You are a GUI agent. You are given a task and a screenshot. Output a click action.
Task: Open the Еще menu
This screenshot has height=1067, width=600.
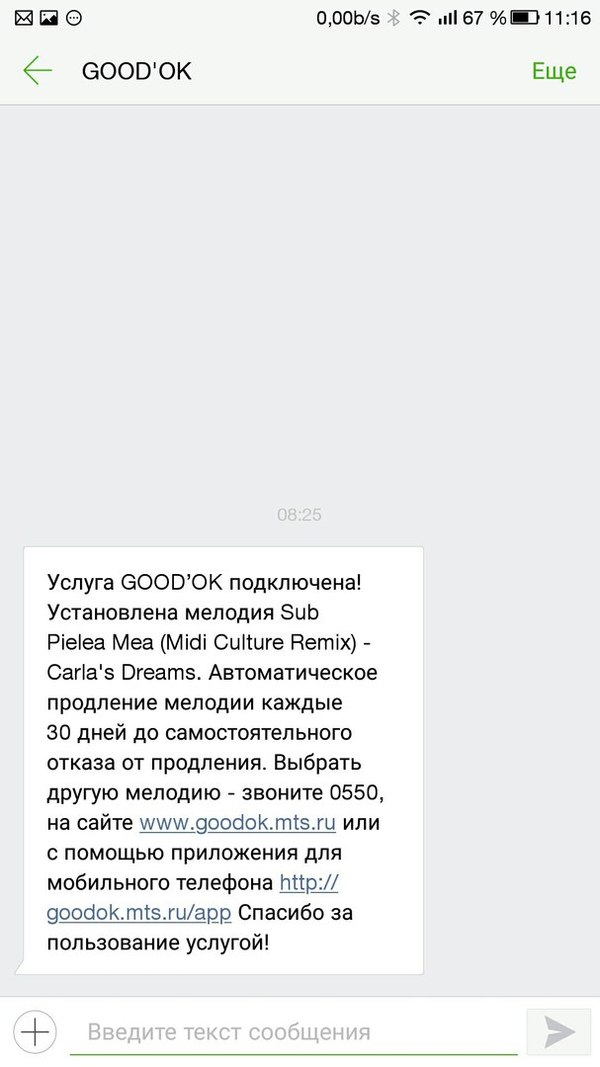[x=553, y=71]
